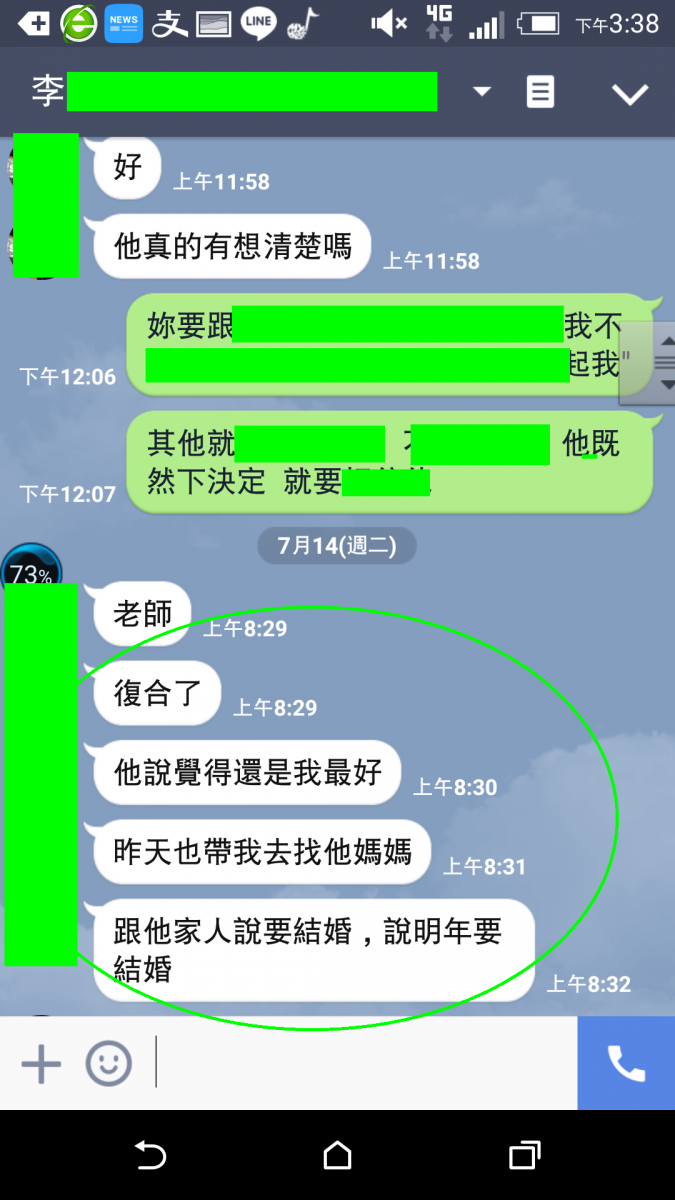Image resolution: width=675 pixels, height=1200 pixels.
Task: Go back with system back button
Action: (x=150, y=1156)
